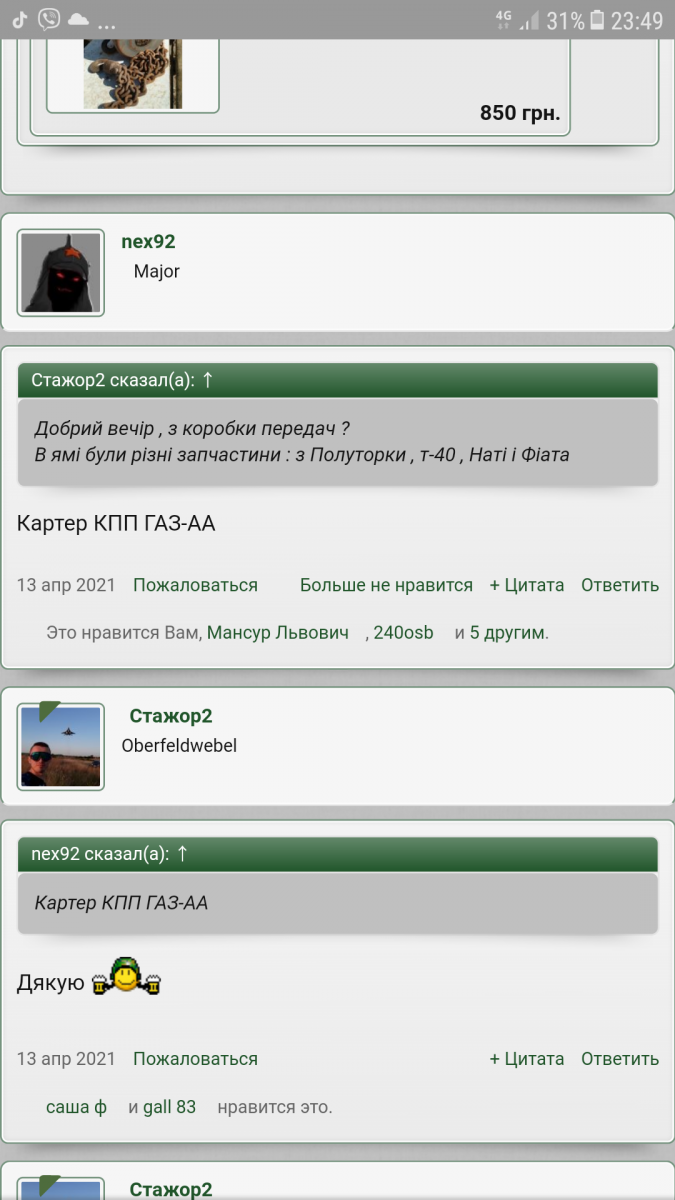
Task: Reply to nex92's post with Ответить
Action: [x=620, y=585]
